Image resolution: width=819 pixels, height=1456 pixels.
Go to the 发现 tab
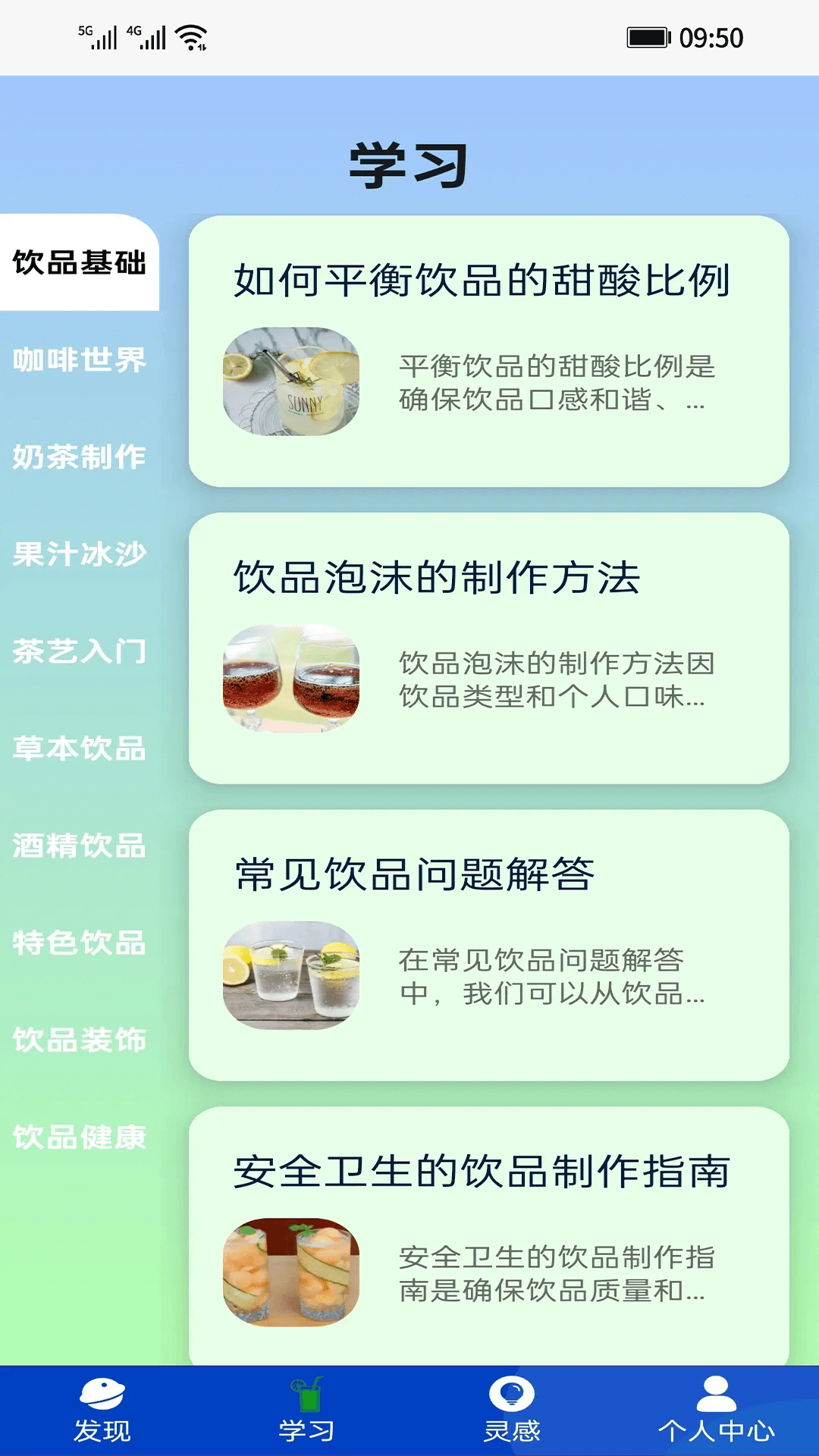coord(102,1410)
